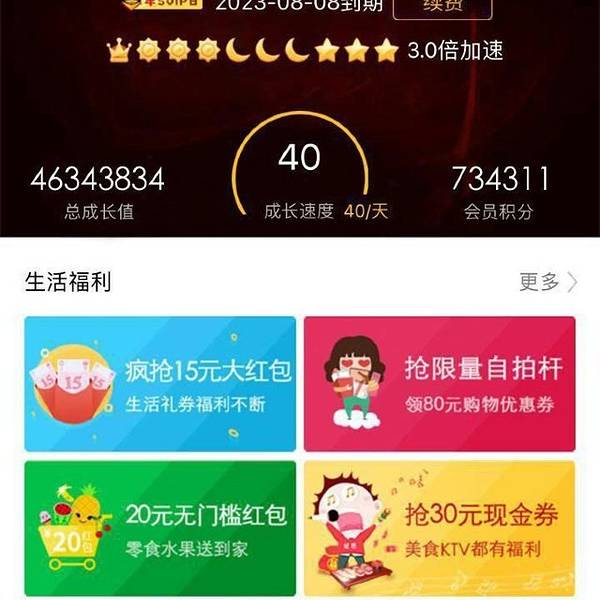
Task: Open the 抢限量自拍杆 card
Action: (439, 384)
